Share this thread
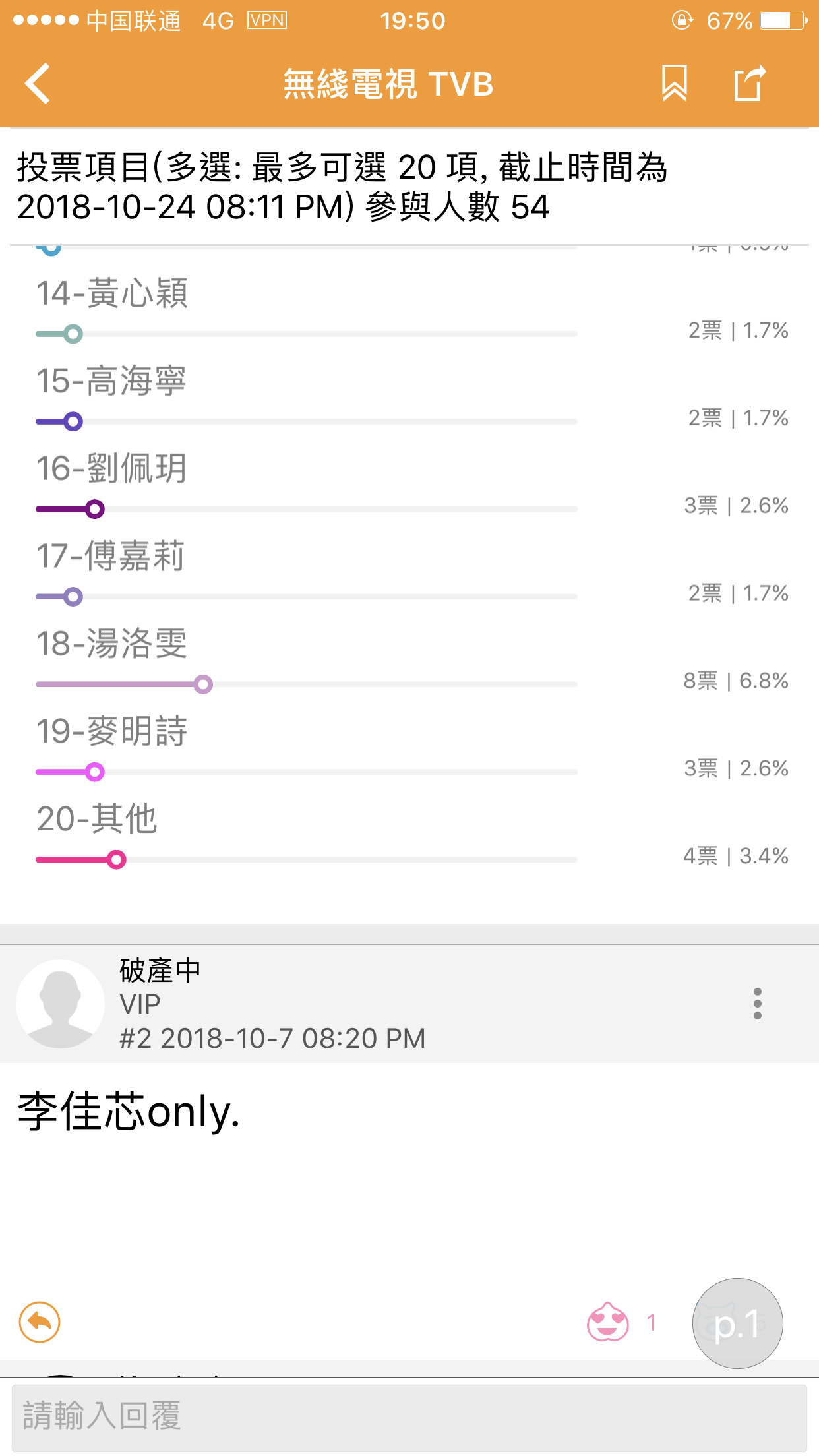 (x=750, y=84)
